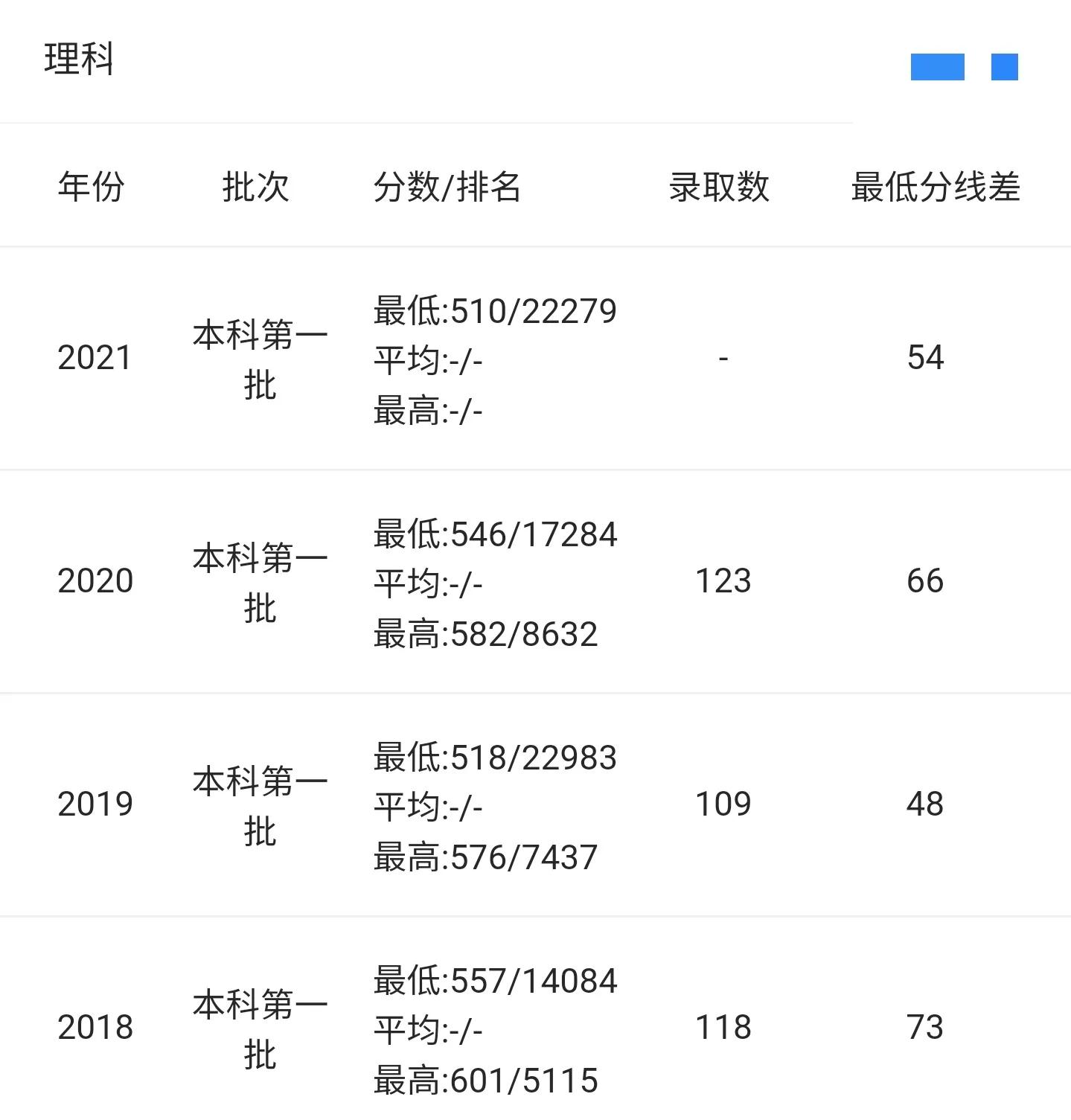Sort by the 批次 column header
The width and height of the screenshot is (1071, 1120).
tap(257, 188)
